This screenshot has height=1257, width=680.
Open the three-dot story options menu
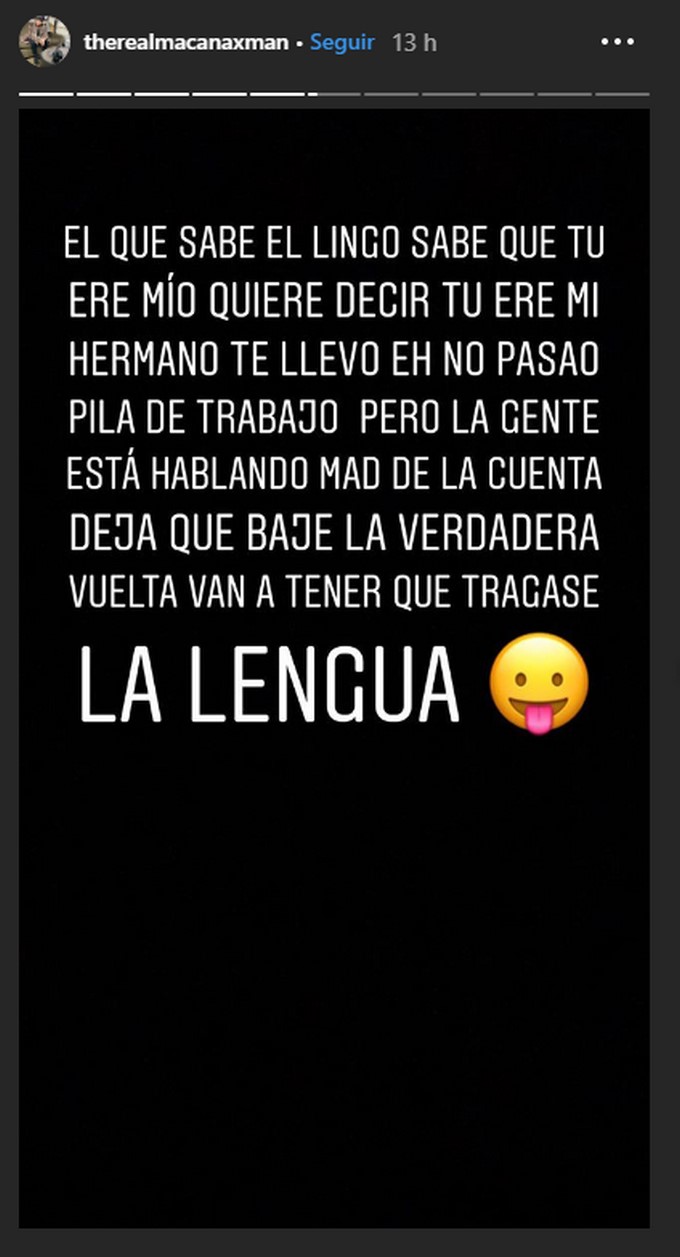(x=617, y=43)
